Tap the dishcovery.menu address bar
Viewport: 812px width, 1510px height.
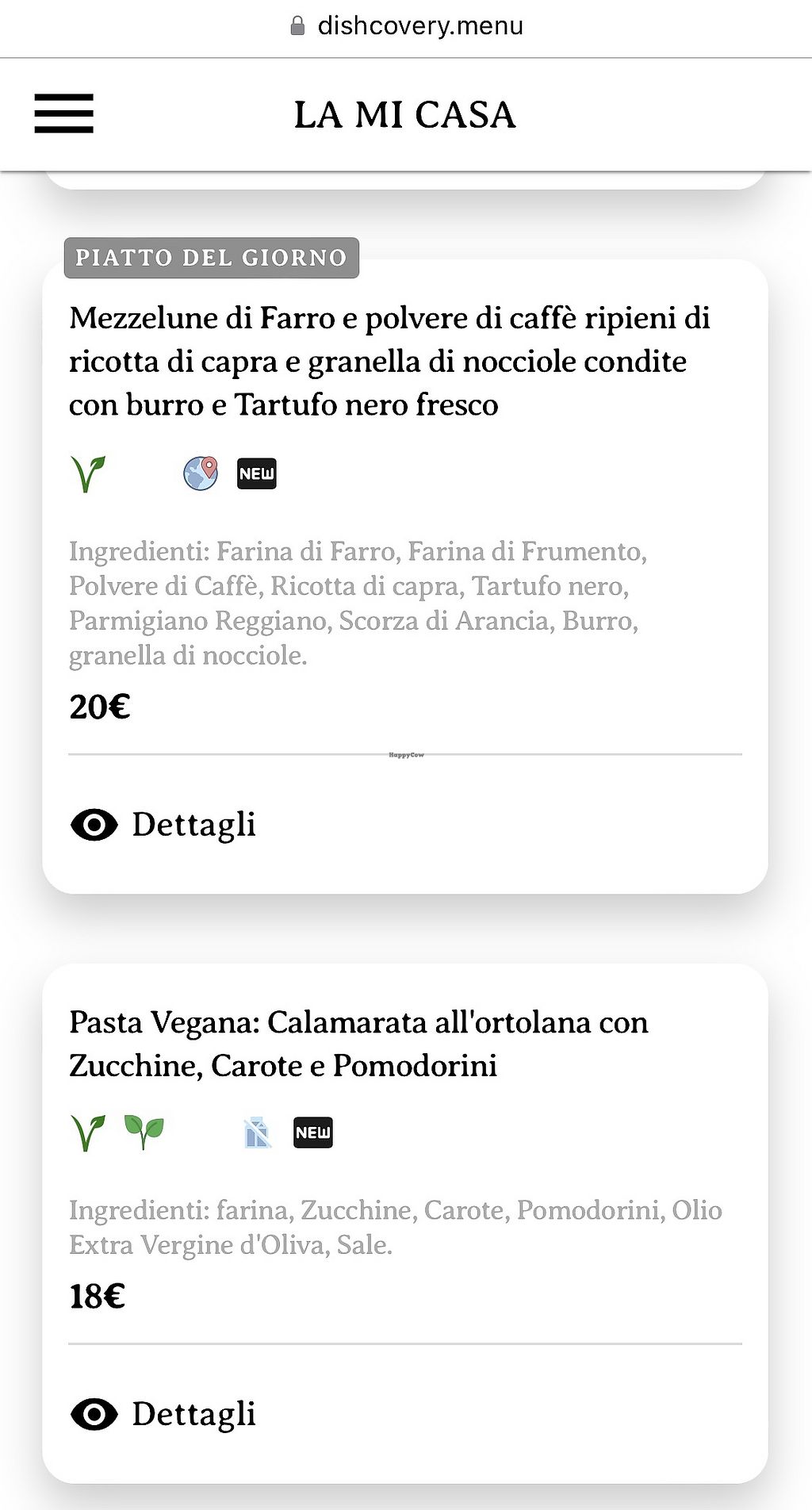tap(406, 26)
